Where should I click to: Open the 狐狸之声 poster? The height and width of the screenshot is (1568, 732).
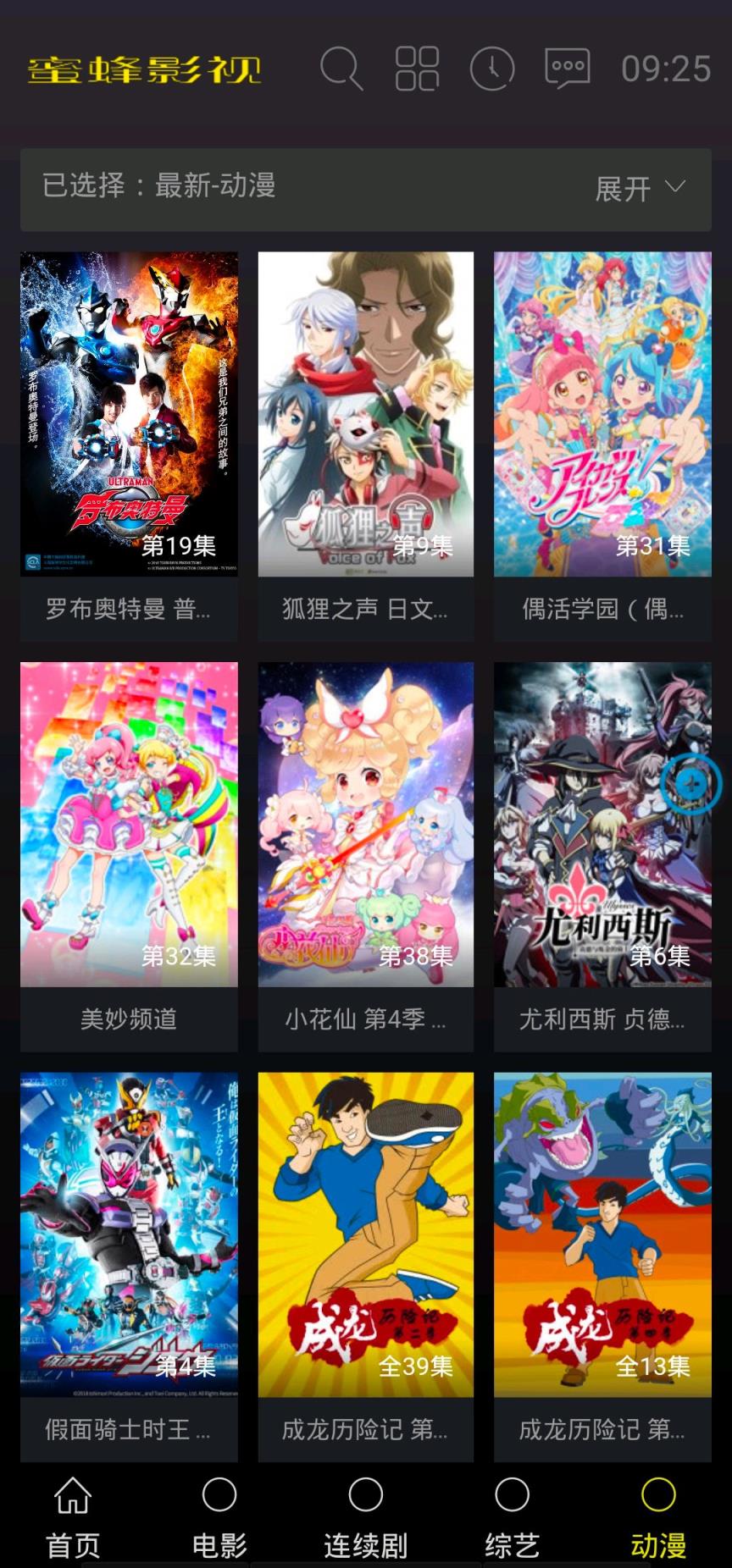point(365,411)
